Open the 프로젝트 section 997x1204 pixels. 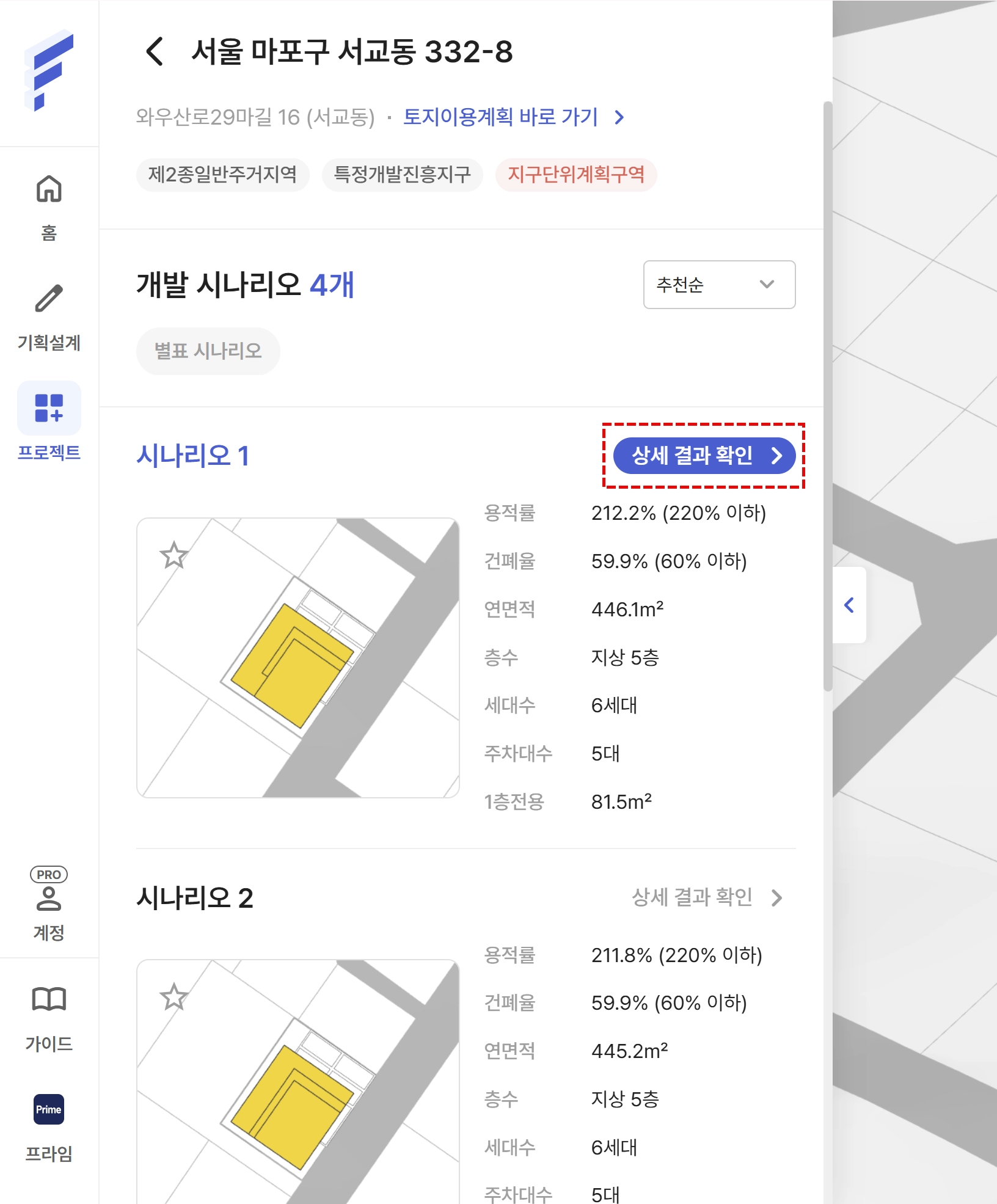(49, 421)
